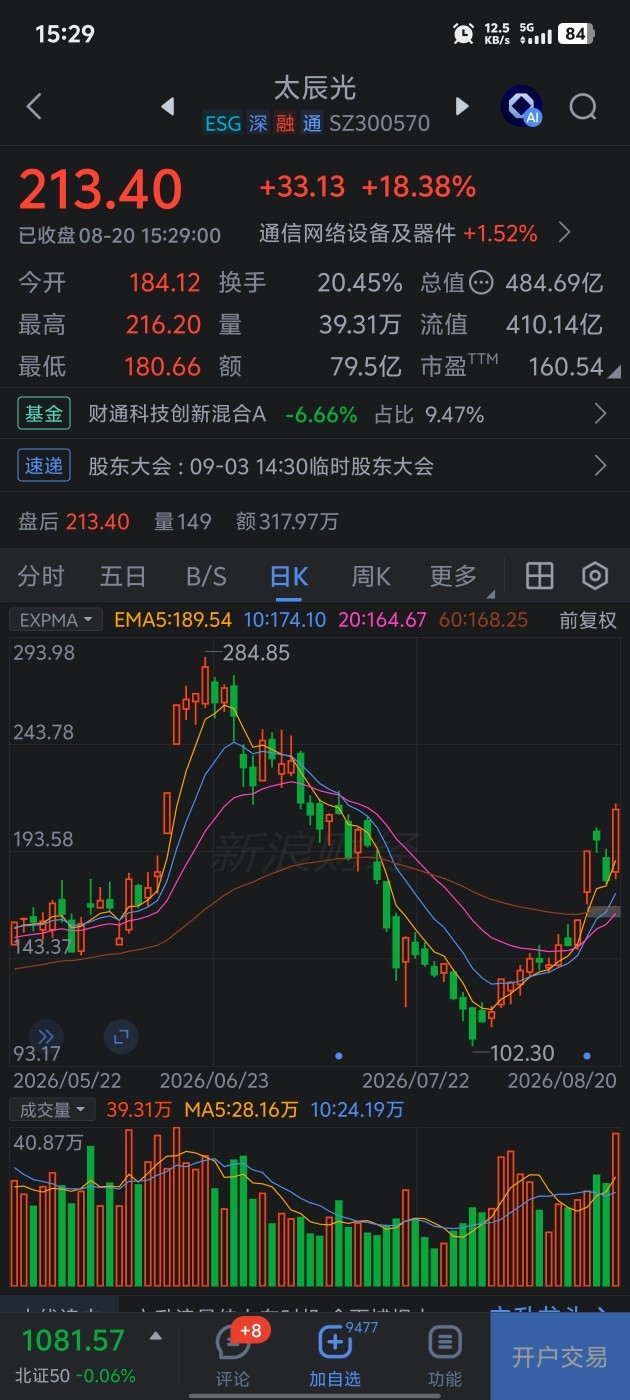This screenshot has height=1400, width=630.
Task: Expand chart to fullscreen
Action: 120,1037
